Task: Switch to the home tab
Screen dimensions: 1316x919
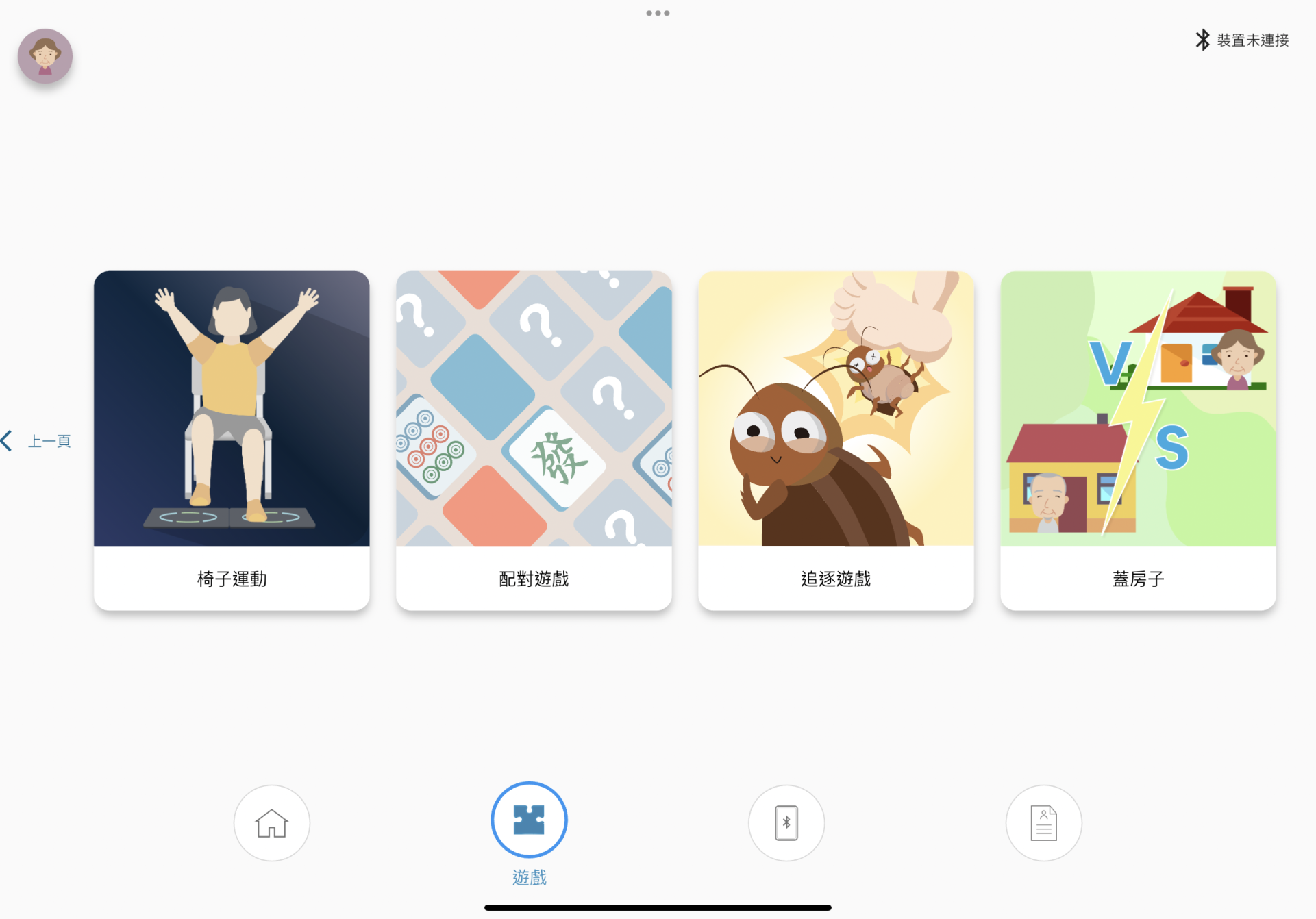Action: 272,822
